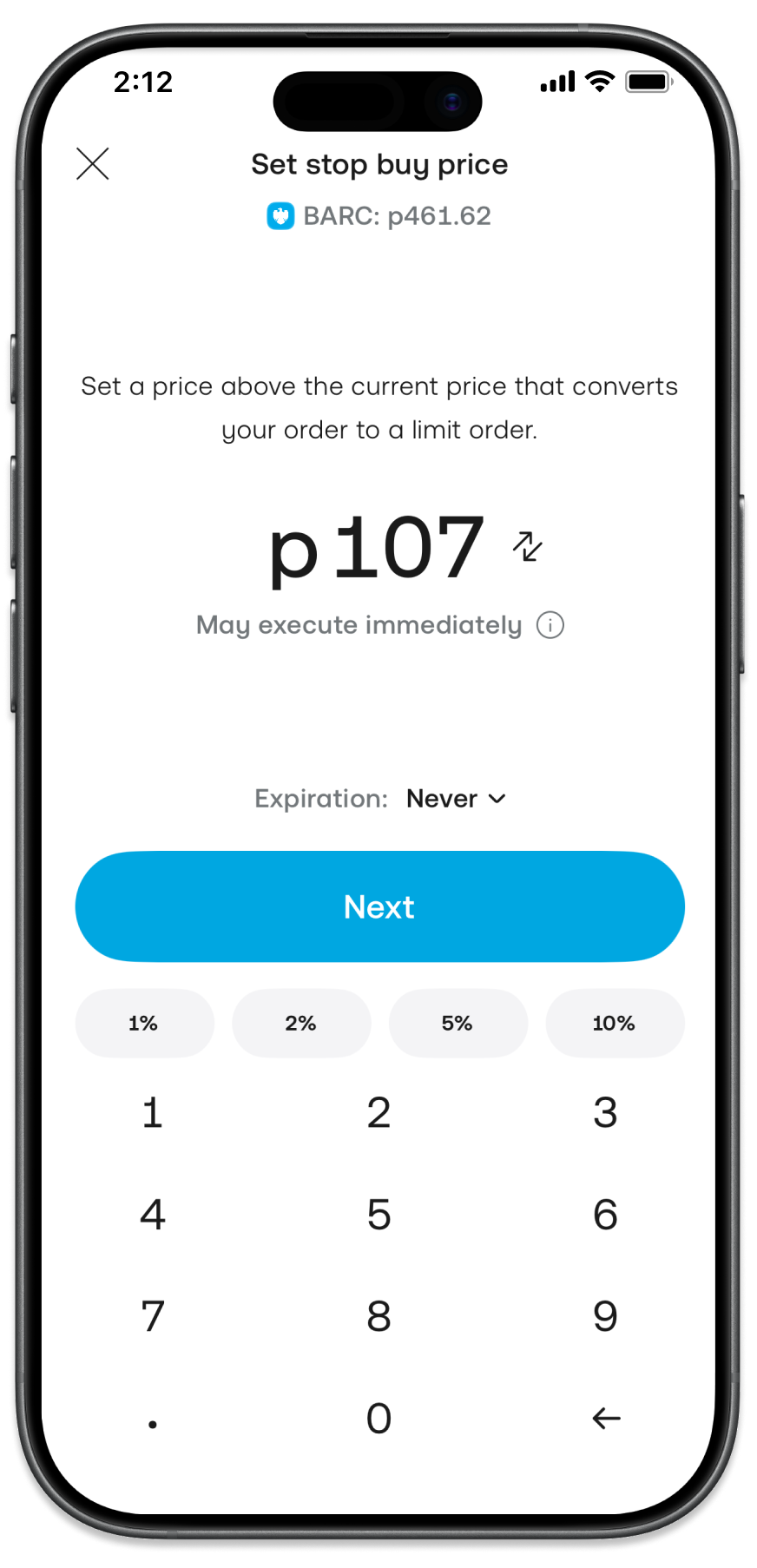
Task: Delete last digit with backspace arrow
Action: click(606, 1419)
